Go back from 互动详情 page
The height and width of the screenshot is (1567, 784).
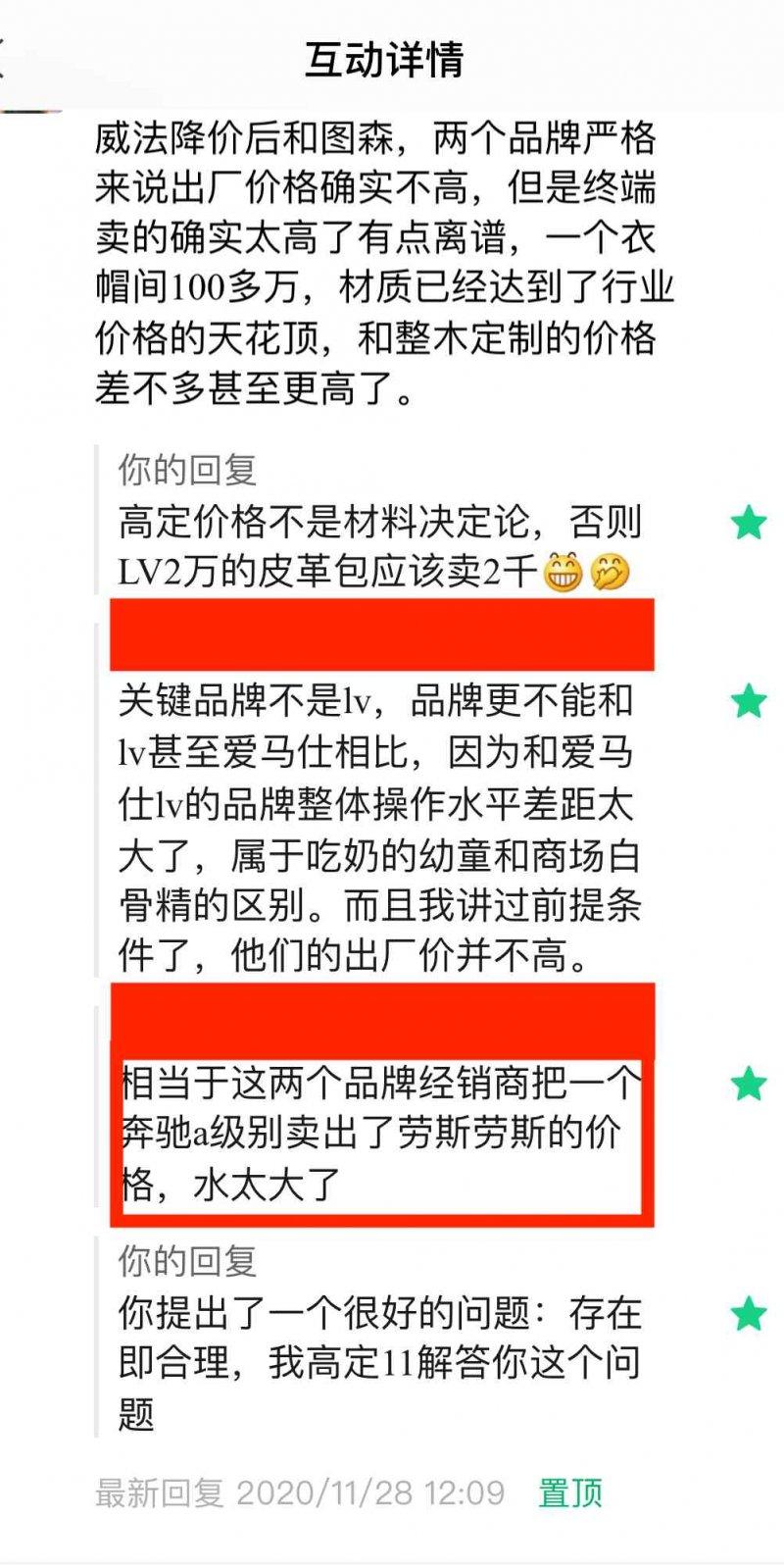click(5, 59)
